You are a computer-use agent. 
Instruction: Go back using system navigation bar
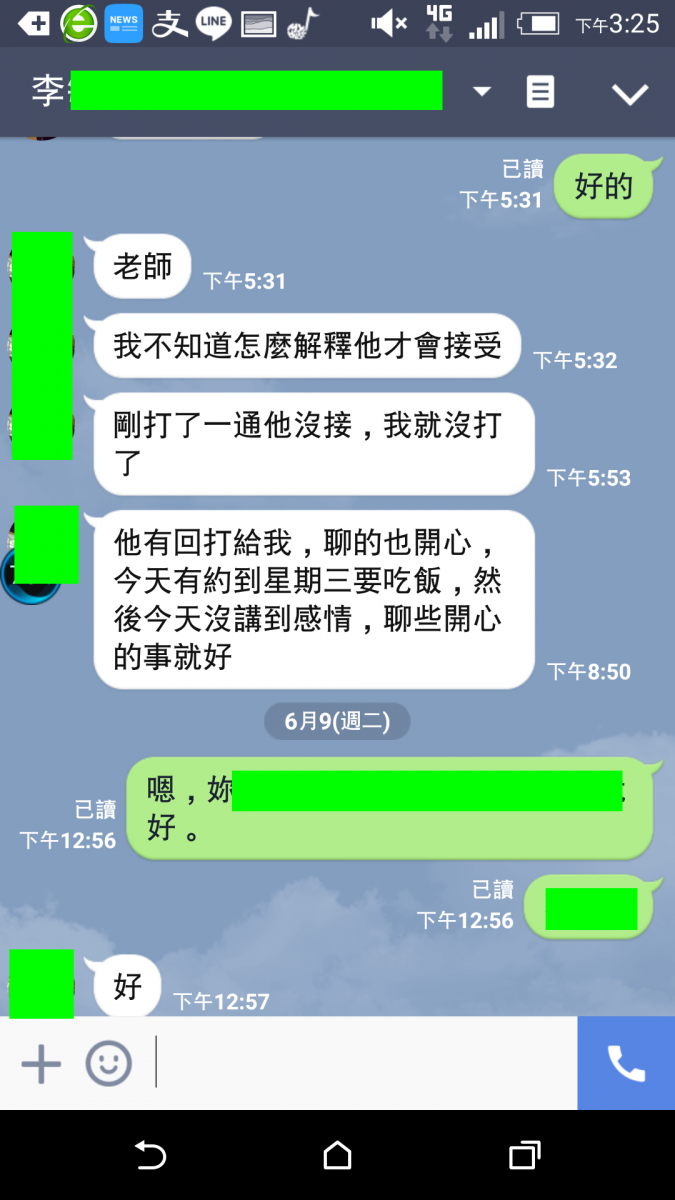(150, 1156)
